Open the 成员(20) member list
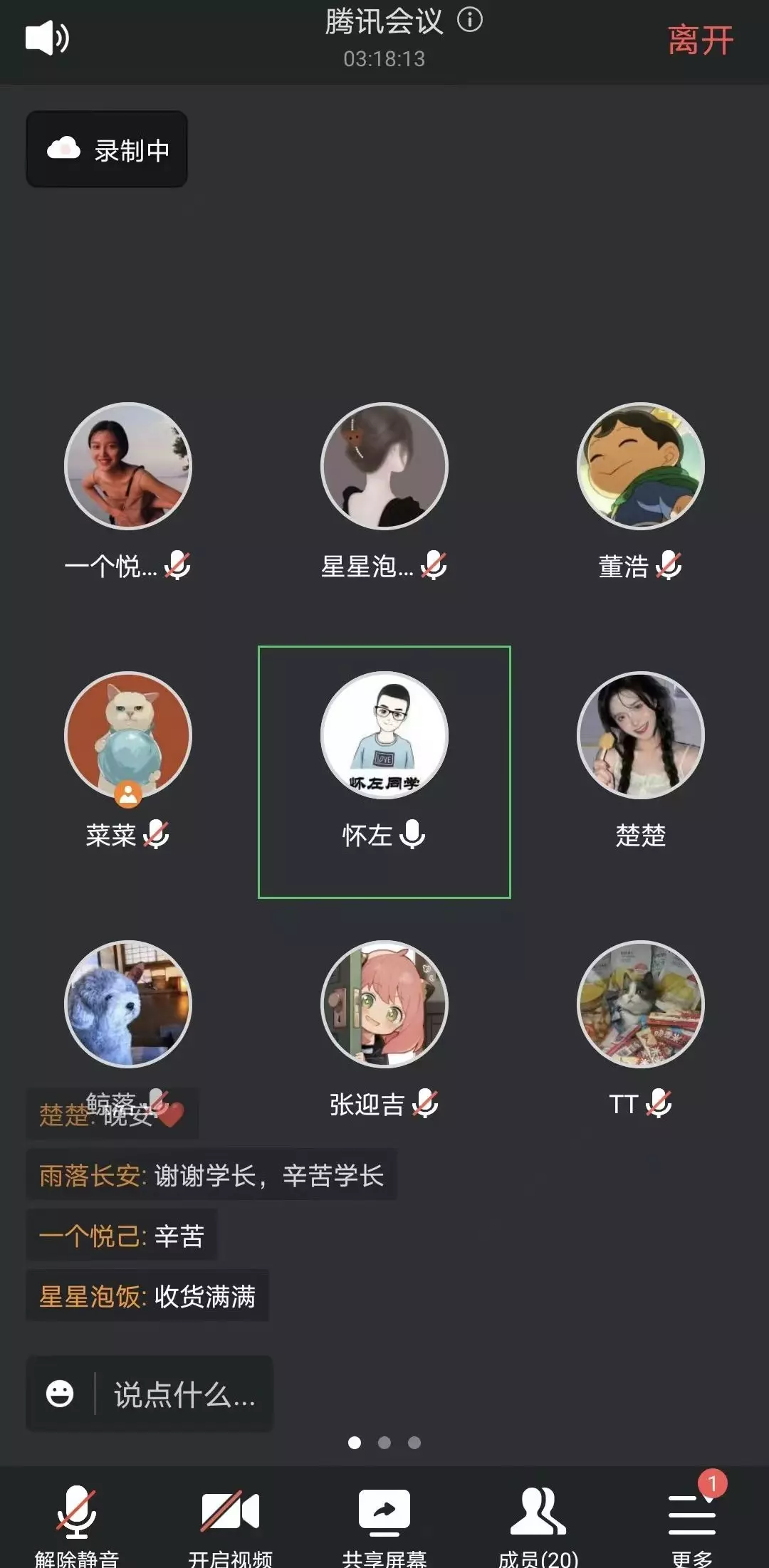Image resolution: width=769 pixels, height=1568 pixels. coord(538,1523)
